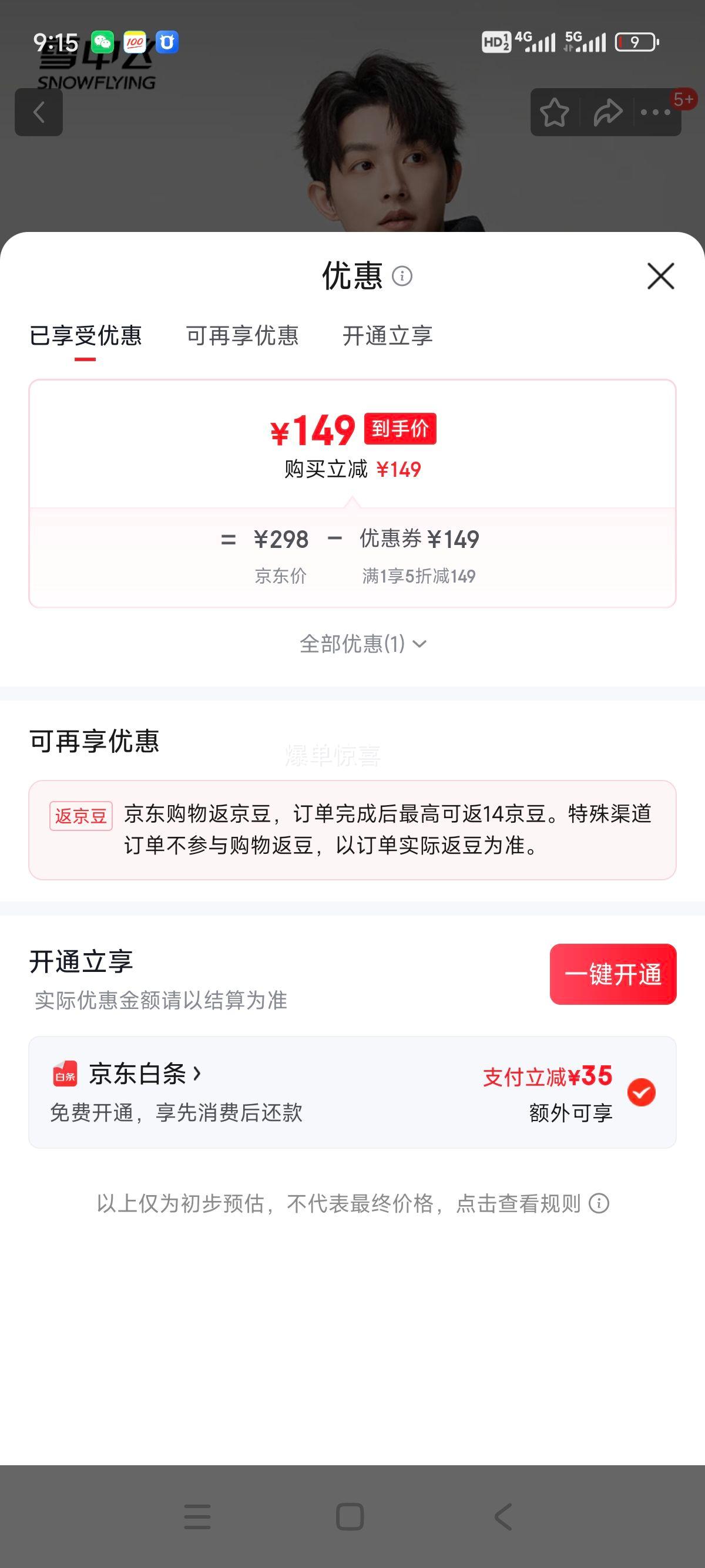Click the 到手价 price tag badge

click(402, 430)
